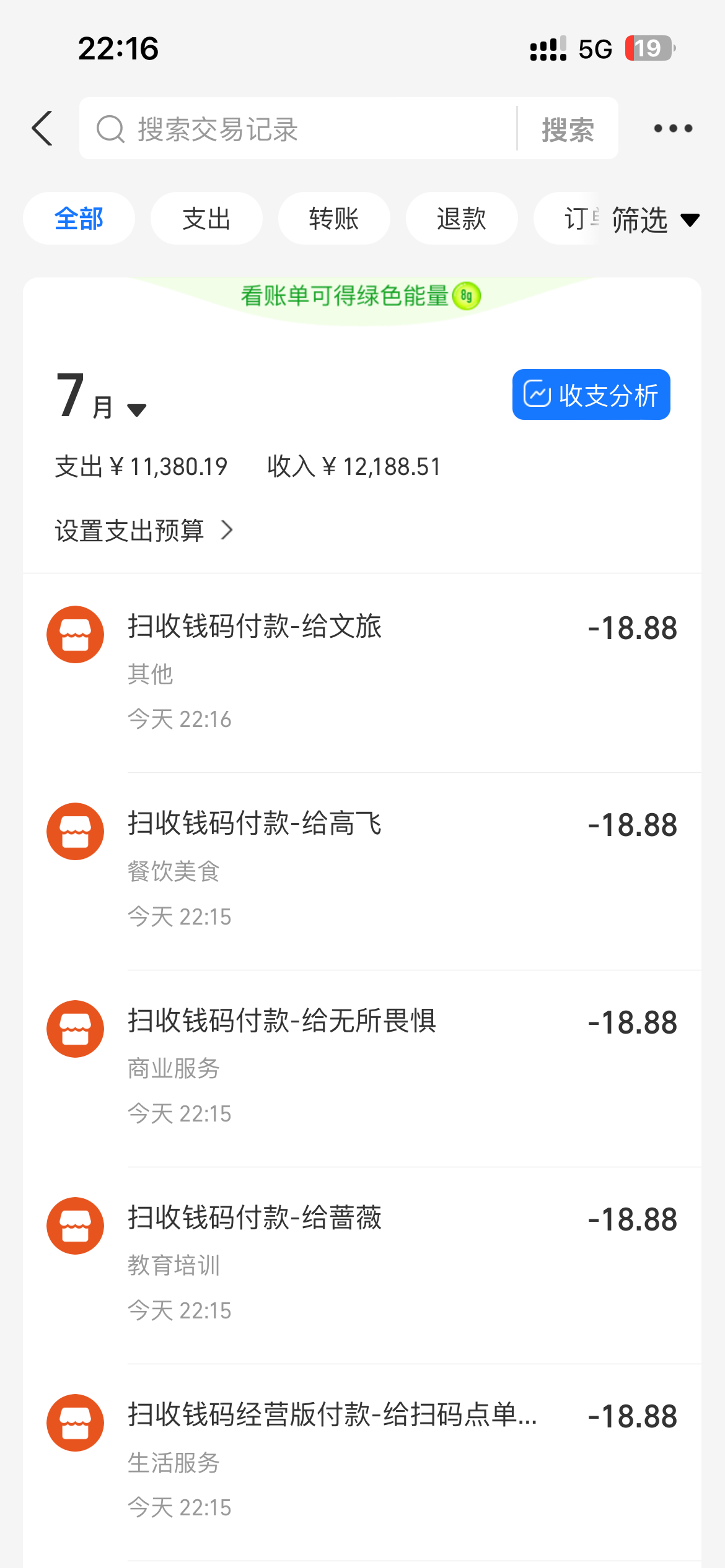725x1568 pixels.
Task: Expand the 7月 month picker
Action: (x=102, y=398)
